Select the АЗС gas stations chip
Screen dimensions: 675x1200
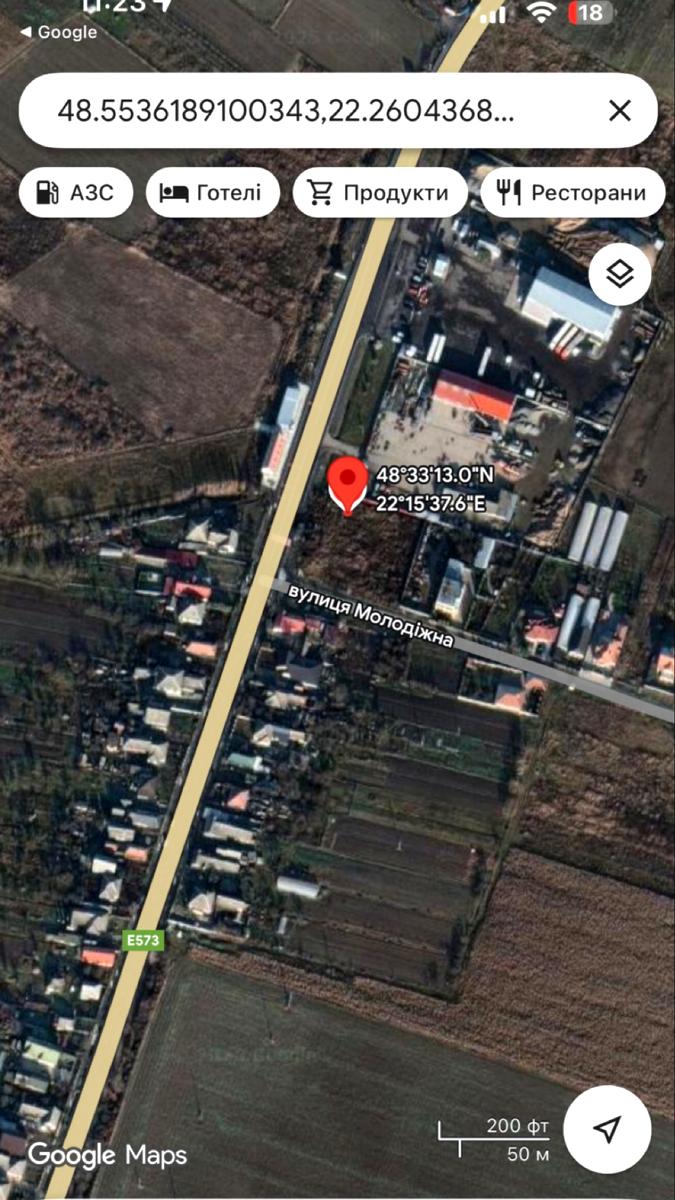click(75, 193)
